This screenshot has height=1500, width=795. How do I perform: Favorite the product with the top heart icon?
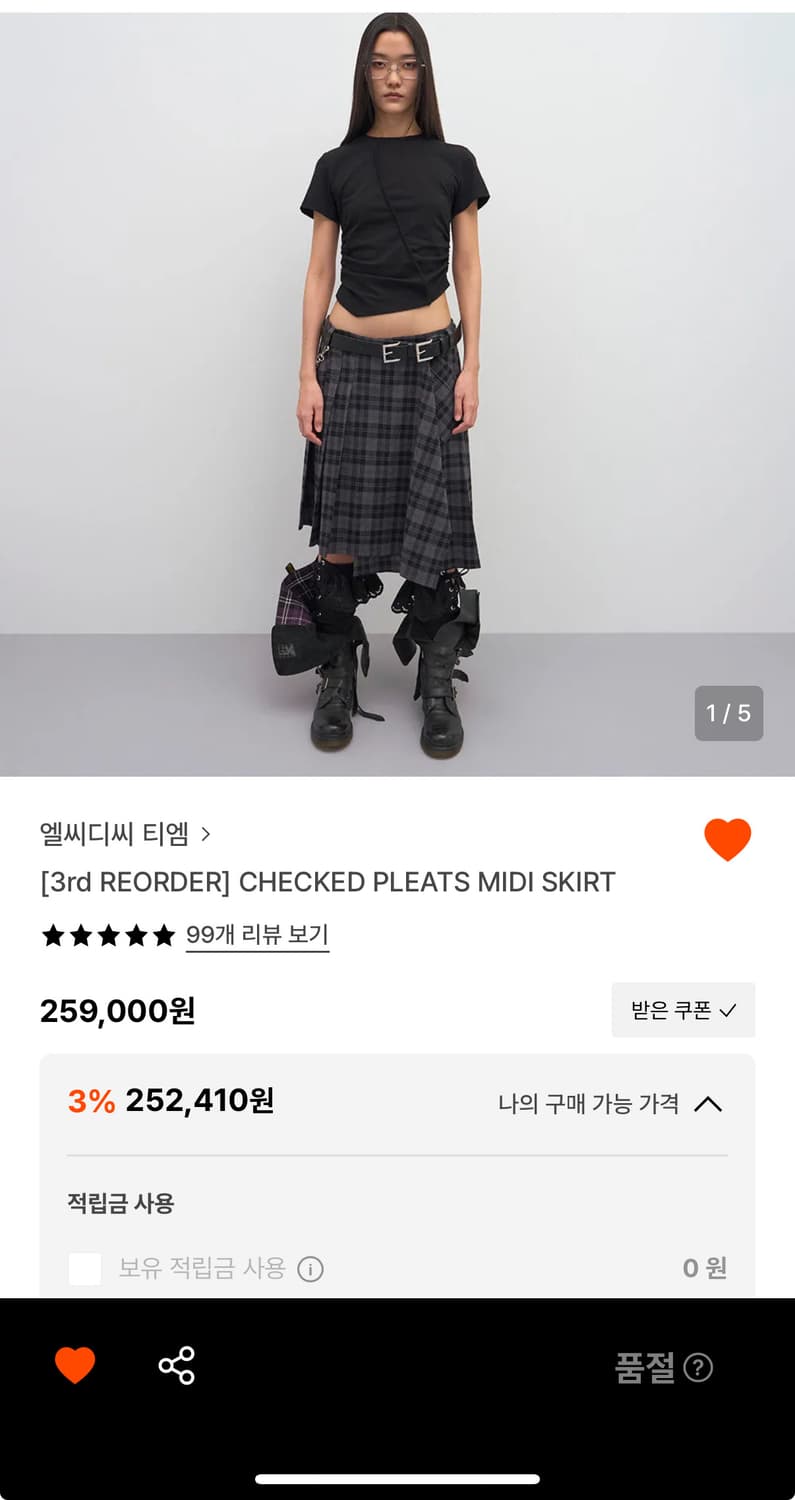coord(728,840)
